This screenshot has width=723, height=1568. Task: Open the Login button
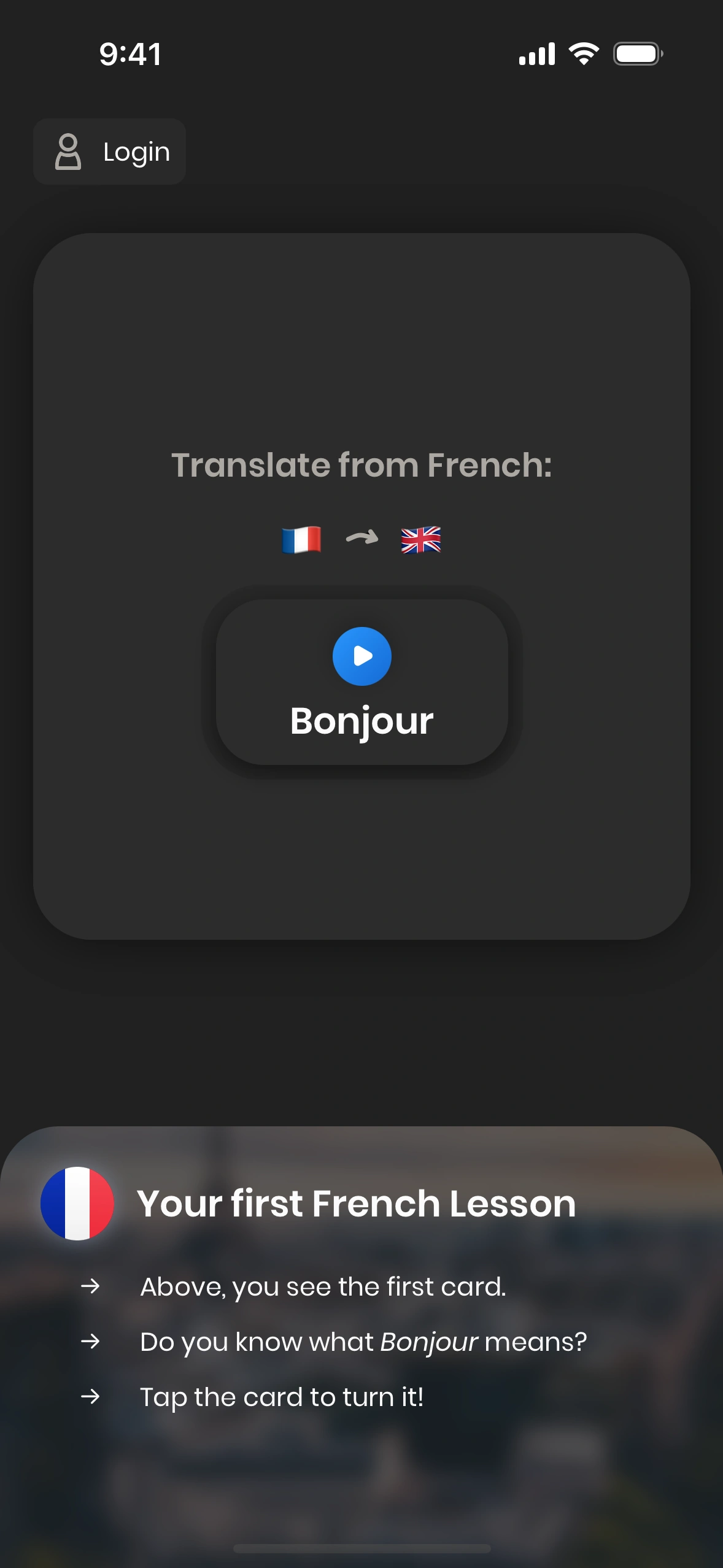(110, 152)
